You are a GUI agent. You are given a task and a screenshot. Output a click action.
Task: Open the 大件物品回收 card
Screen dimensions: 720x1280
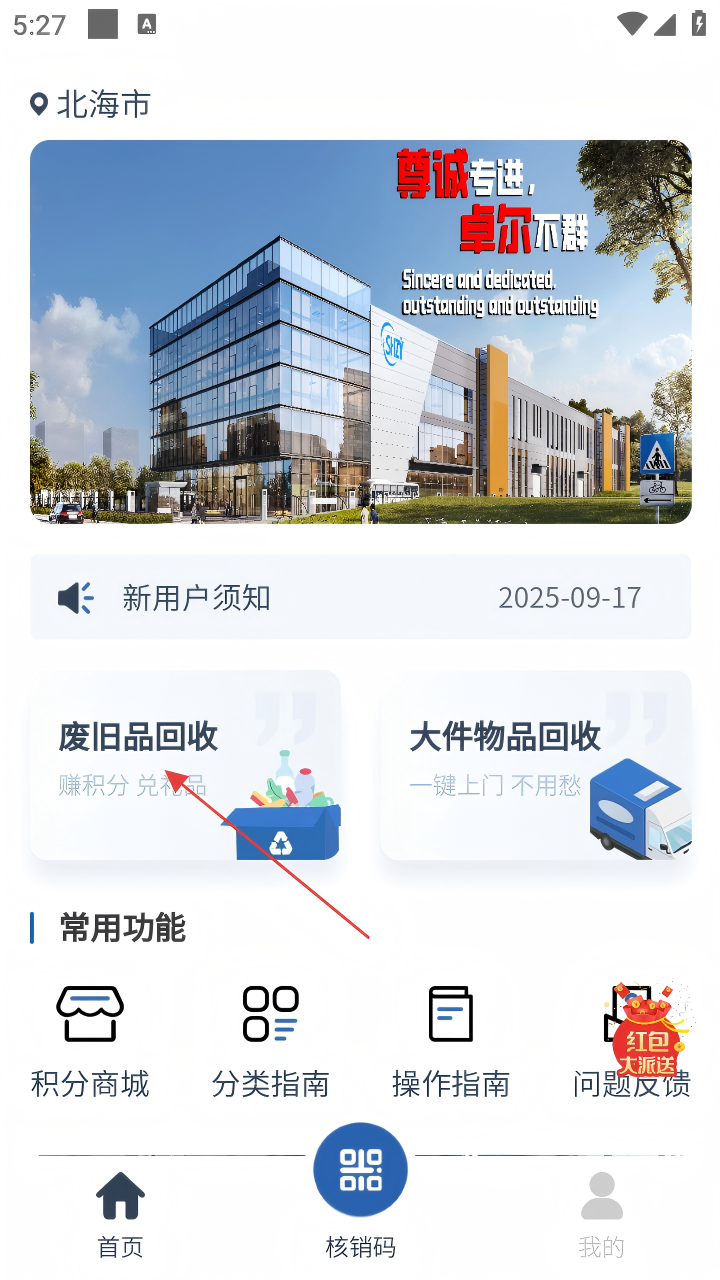pos(536,765)
